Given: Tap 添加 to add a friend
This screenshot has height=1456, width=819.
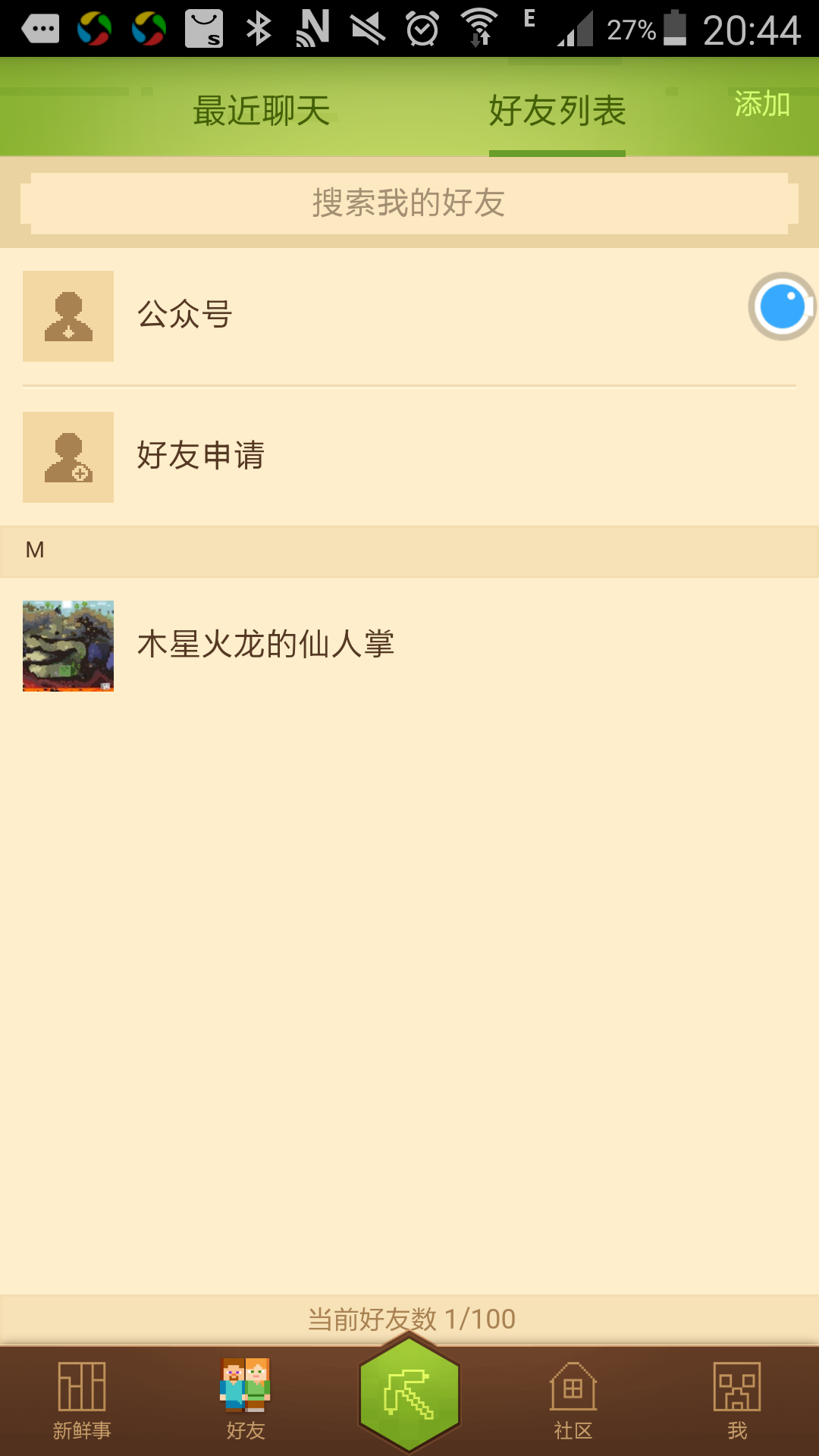Looking at the screenshot, I should [x=761, y=104].
